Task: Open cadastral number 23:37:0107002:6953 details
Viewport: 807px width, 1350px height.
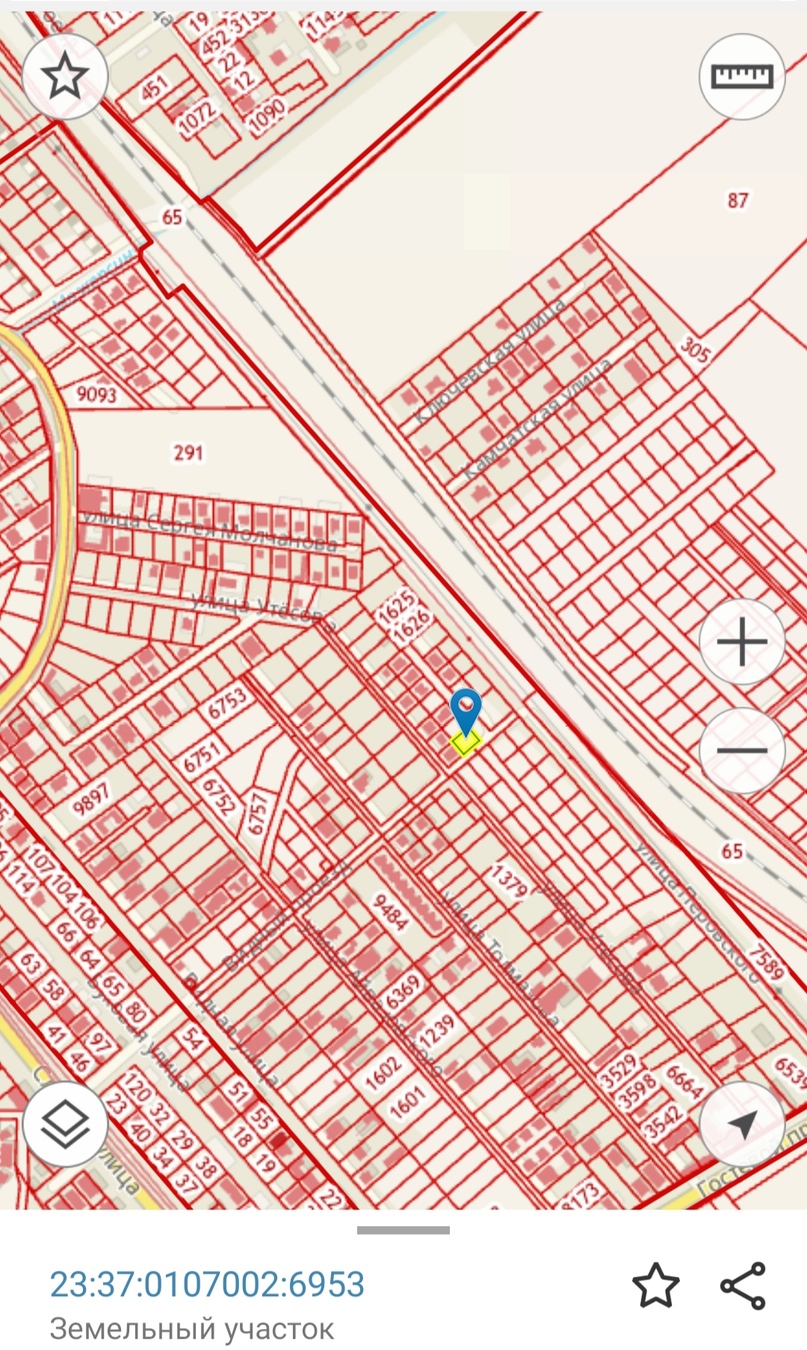Action: 207,1284
